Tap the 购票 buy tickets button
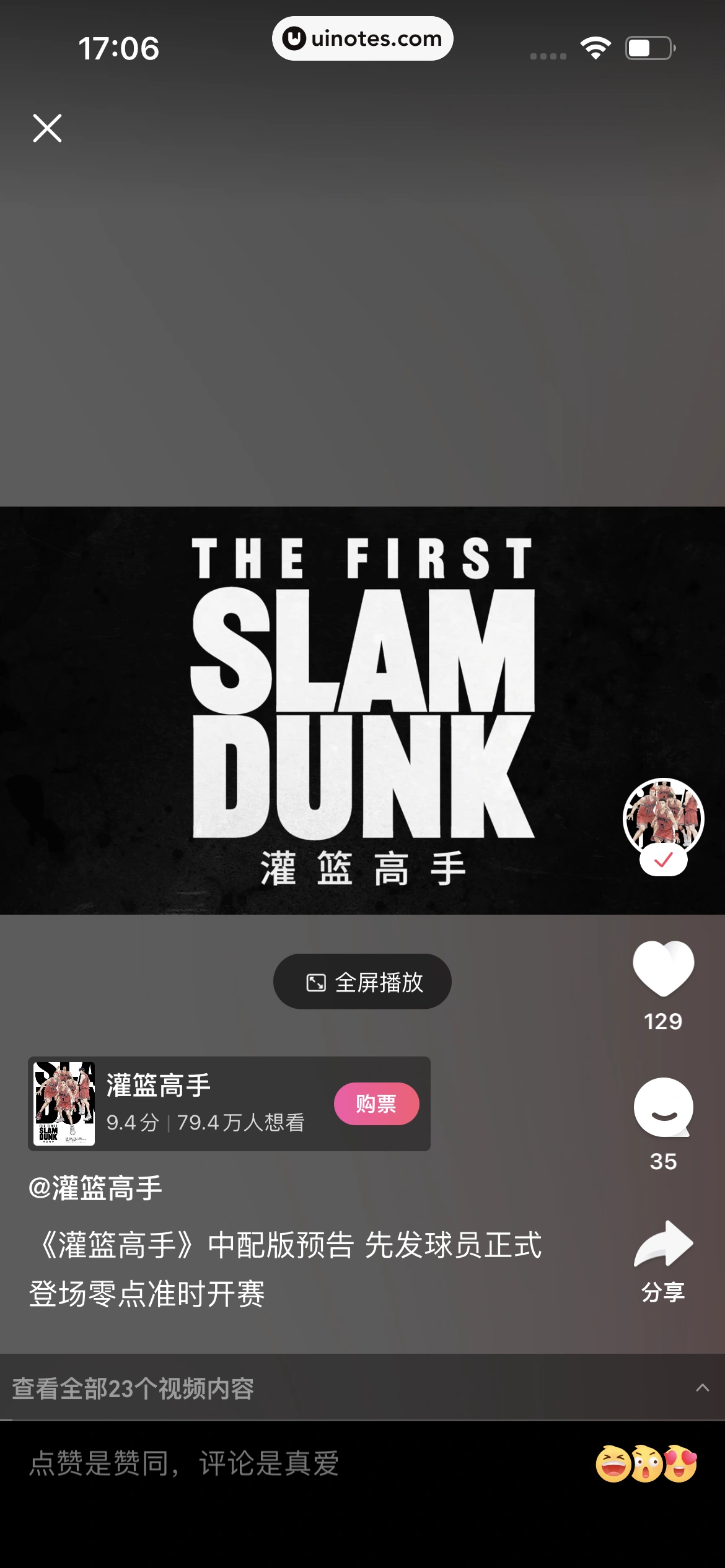This screenshot has height=1568, width=725. click(x=376, y=1104)
